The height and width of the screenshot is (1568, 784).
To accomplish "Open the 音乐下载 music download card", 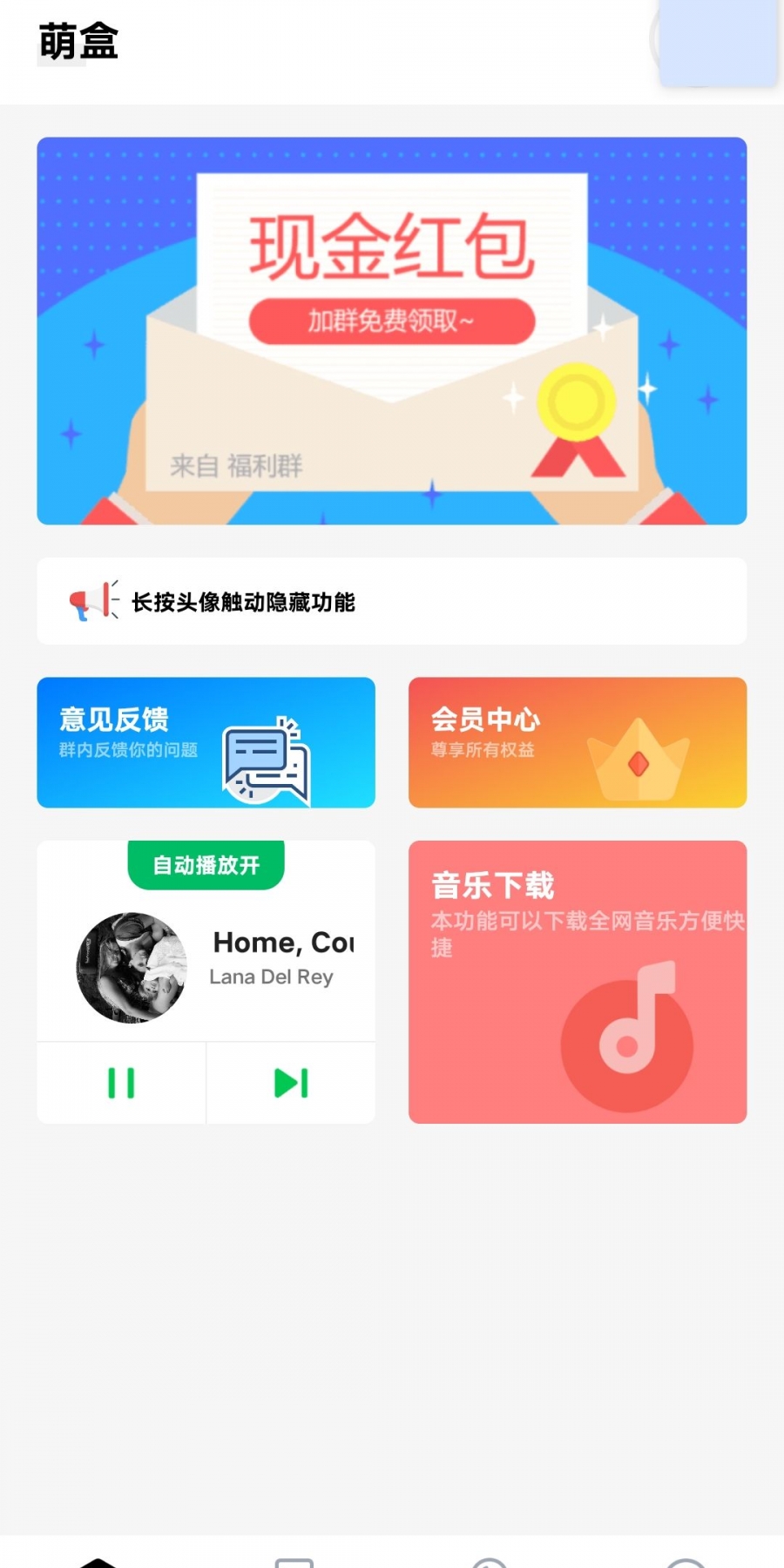I will (577, 982).
